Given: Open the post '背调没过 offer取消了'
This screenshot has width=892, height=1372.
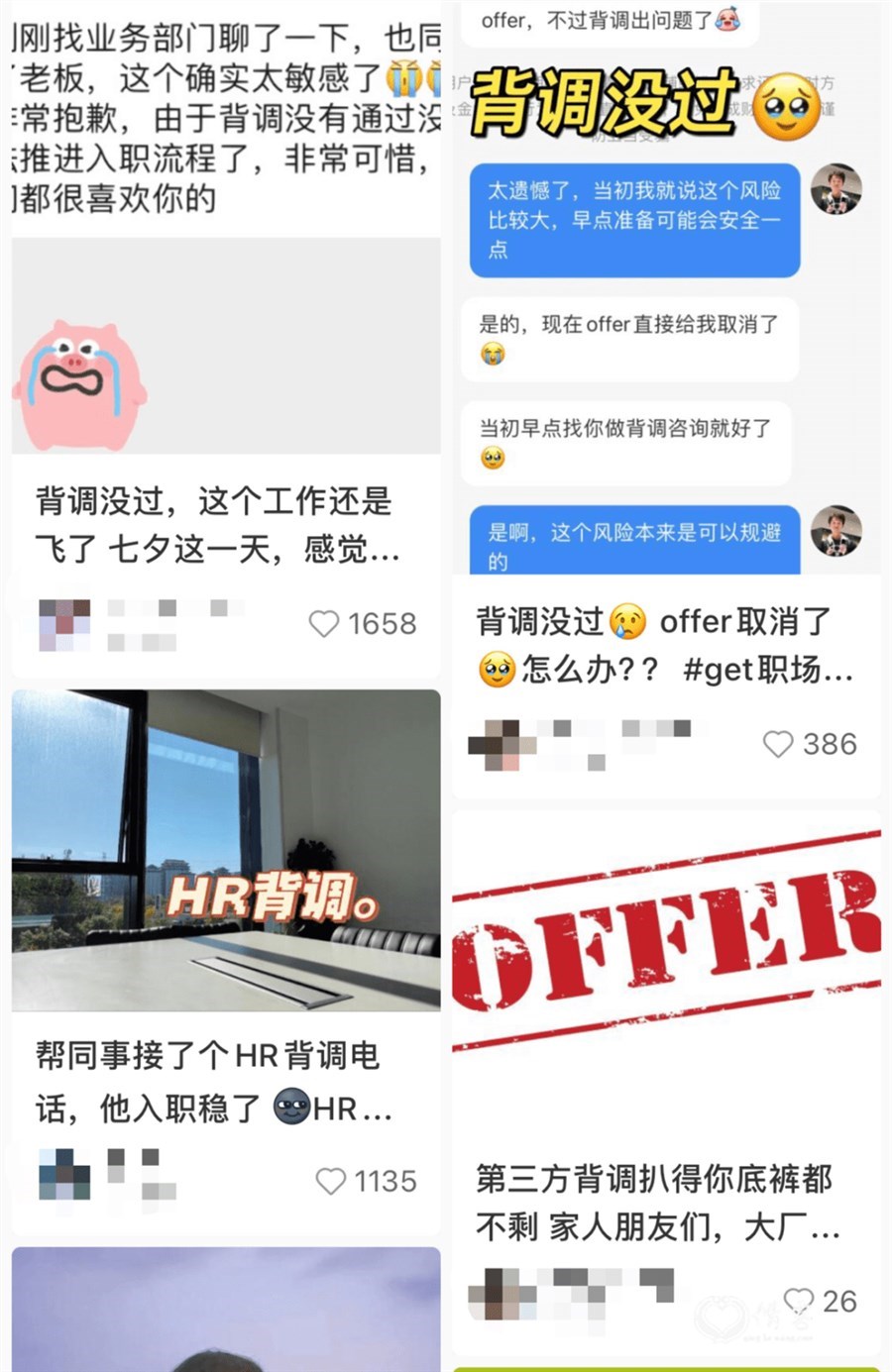Looking at the screenshot, I should pos(662,645).
